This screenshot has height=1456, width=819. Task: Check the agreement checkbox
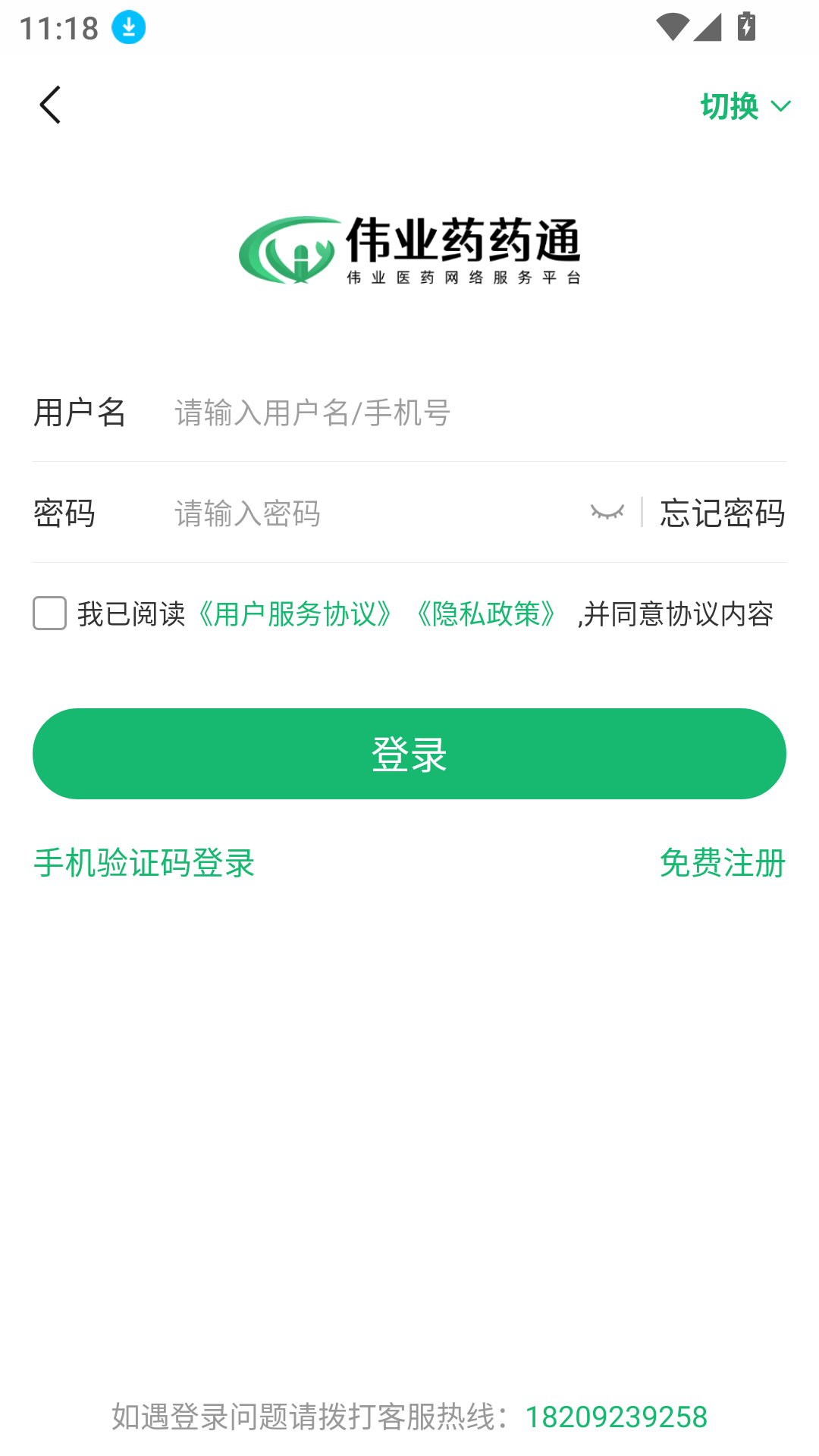click(50, 613)
